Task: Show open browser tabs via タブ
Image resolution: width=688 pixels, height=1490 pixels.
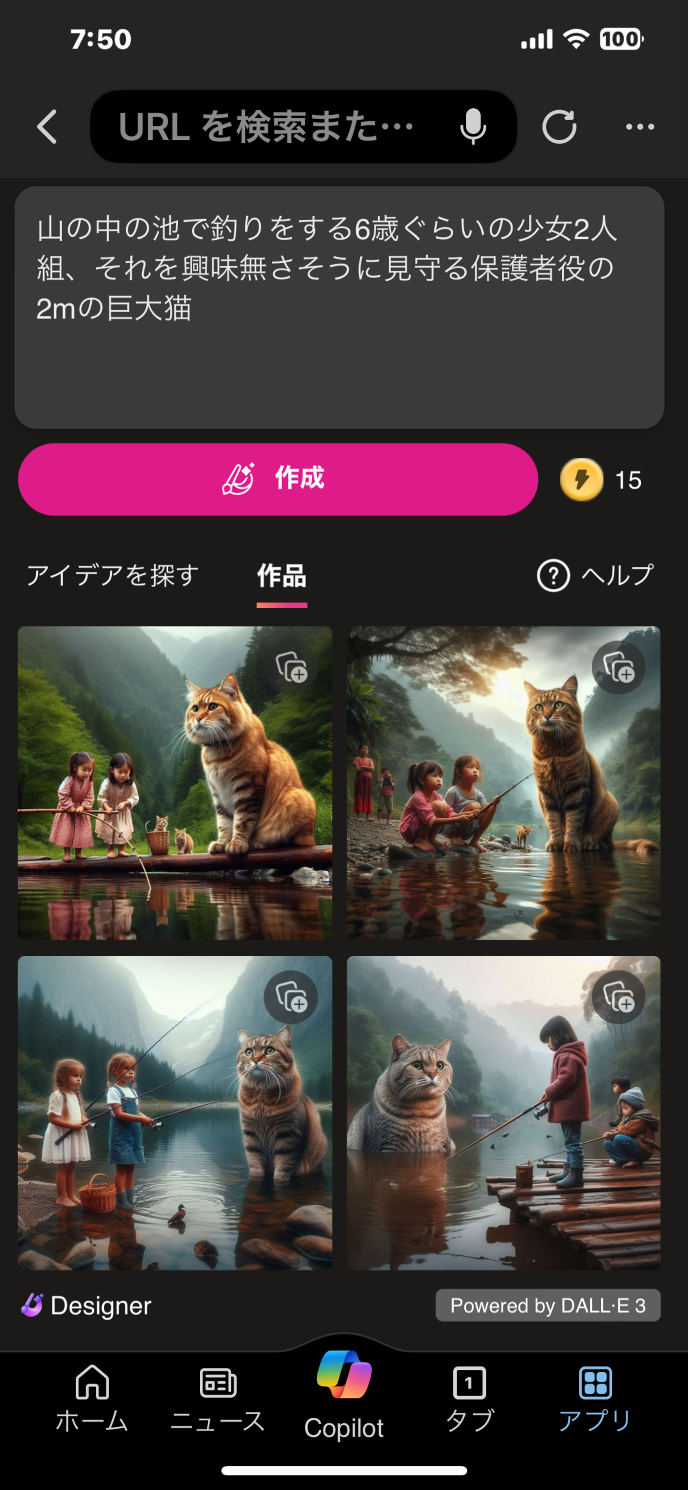Action: click(469, 1398)
